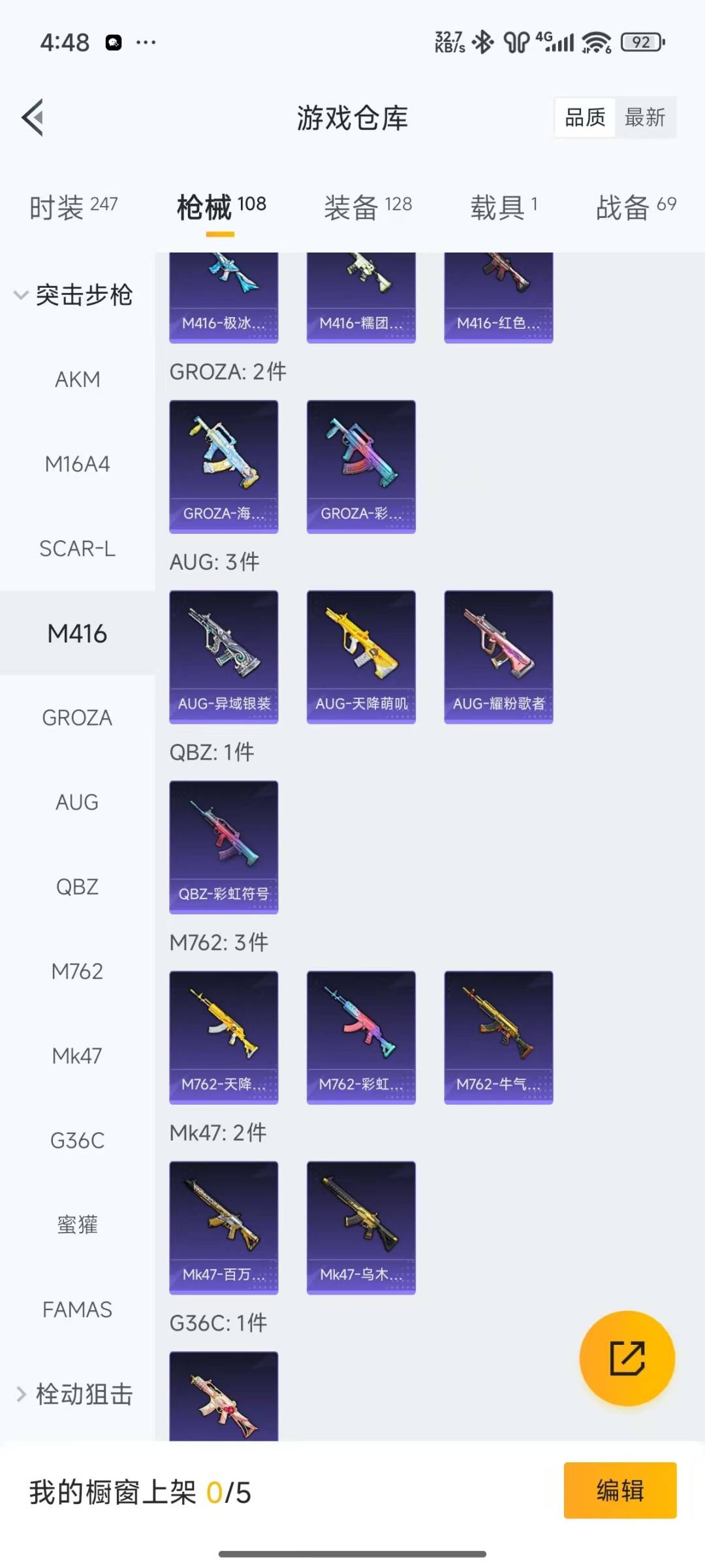View the AUG-耀粉歌者 skin

point(498,656)
